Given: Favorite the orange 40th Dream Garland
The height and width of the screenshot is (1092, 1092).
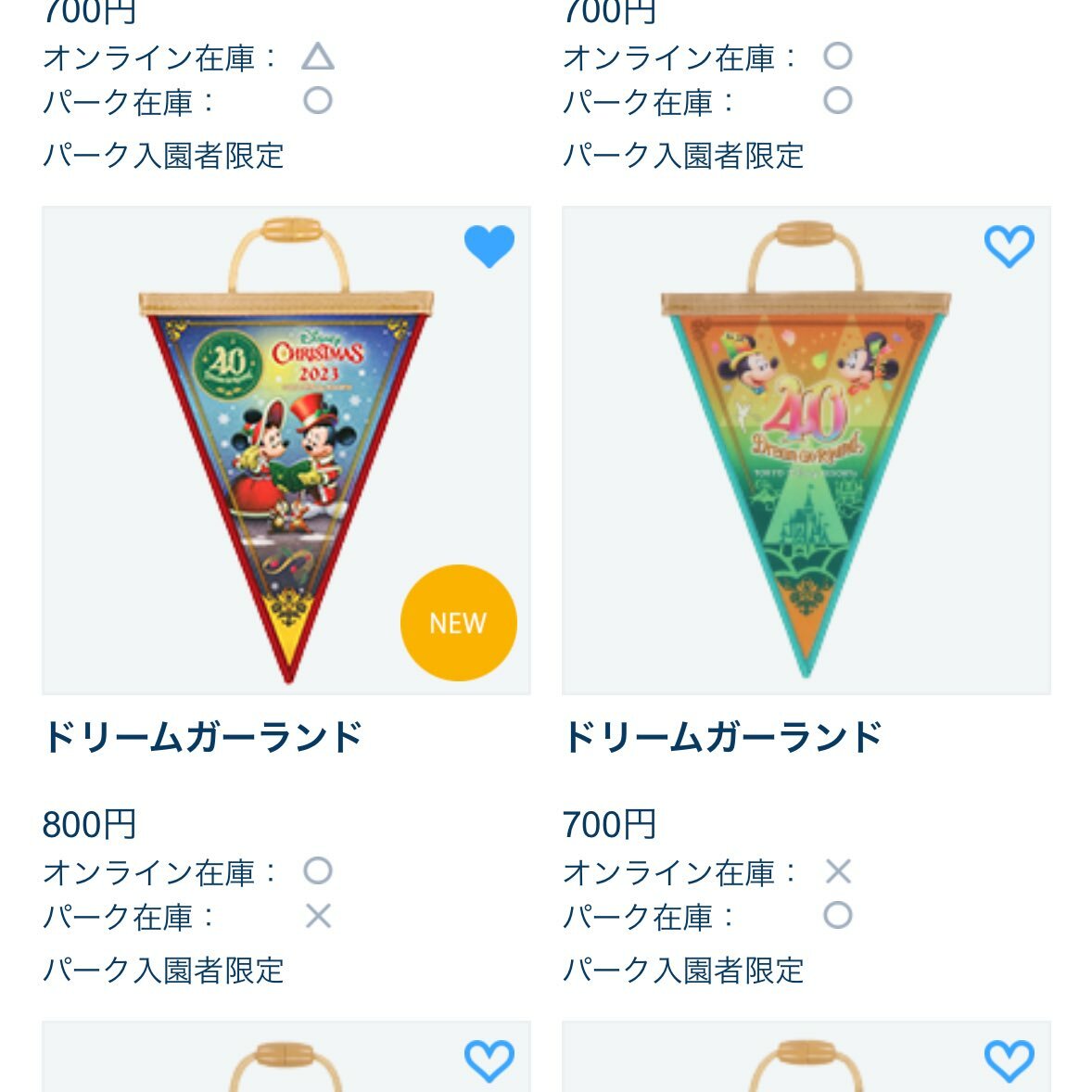Looking at the screenshot, I should (x=1009, y=247).
